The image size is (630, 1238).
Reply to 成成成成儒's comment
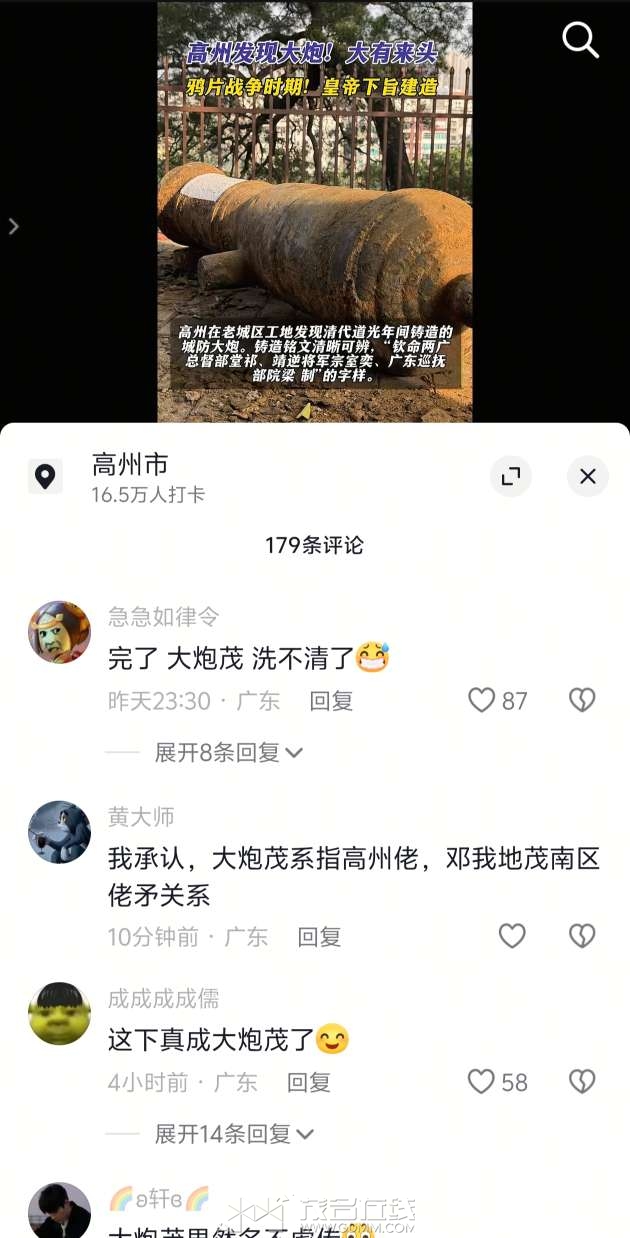[x=309, y=1082]
